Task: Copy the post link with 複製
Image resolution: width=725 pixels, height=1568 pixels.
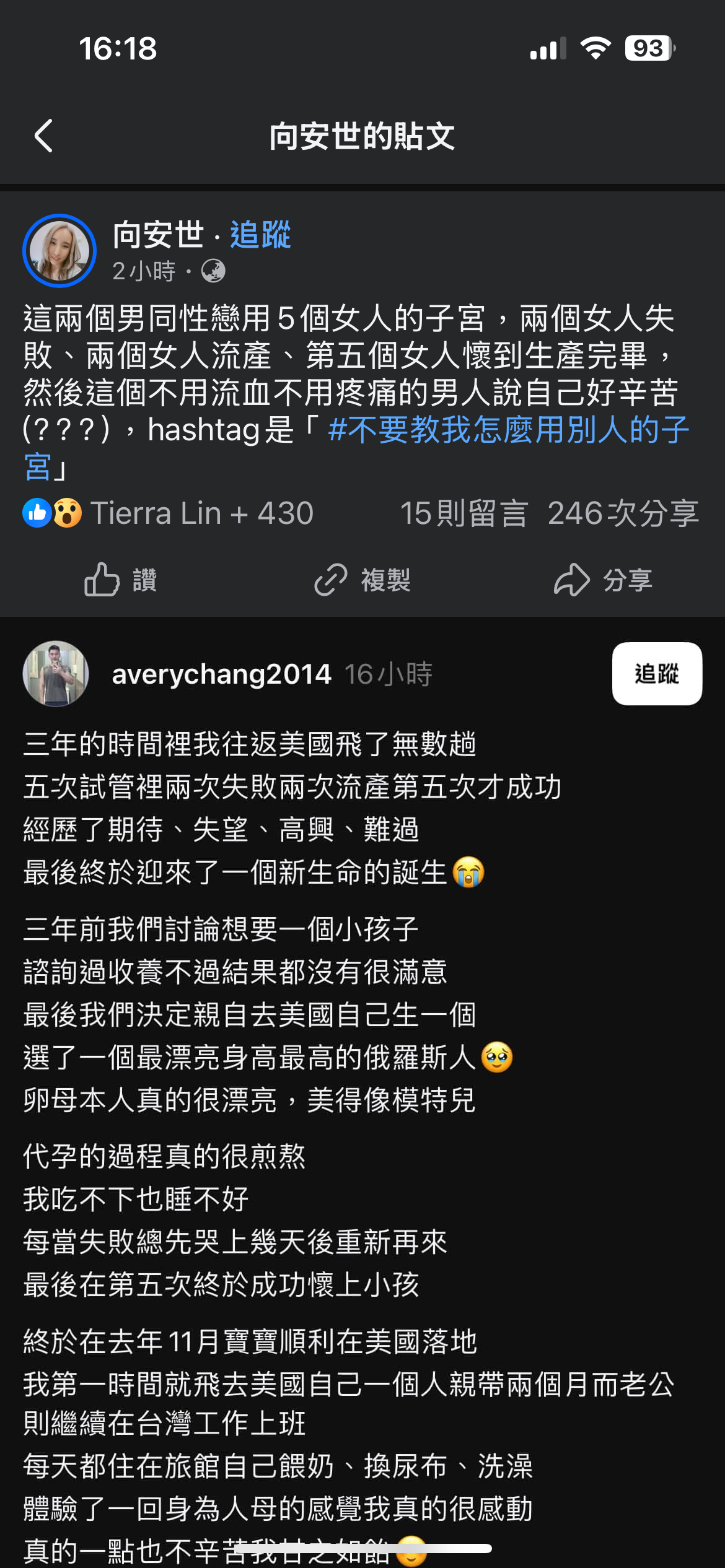Action: [362, 580]
